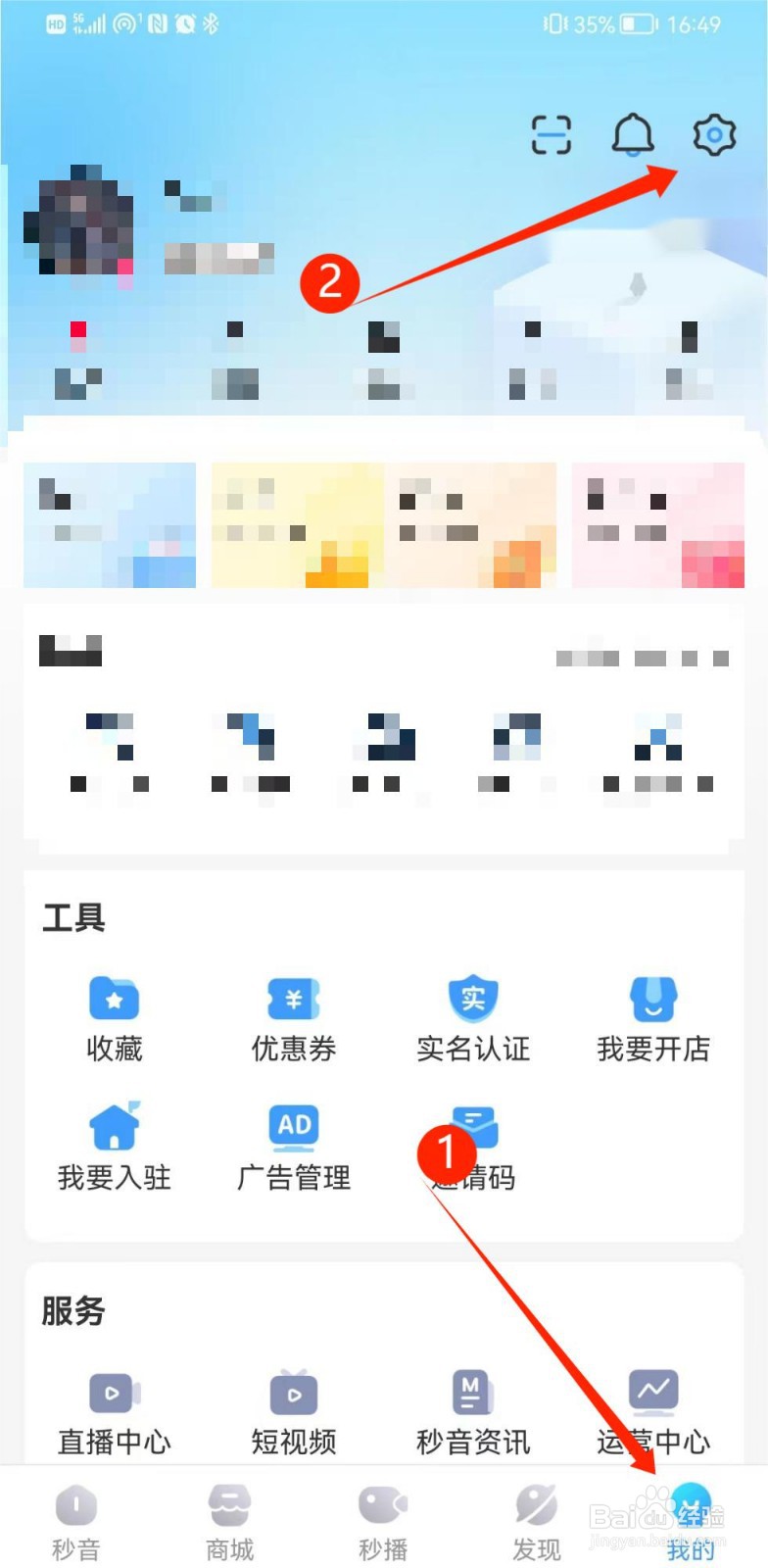Viewport: 768px width, 1568px height.
Task: Tap the QR code scan icon
Action: 551,136
